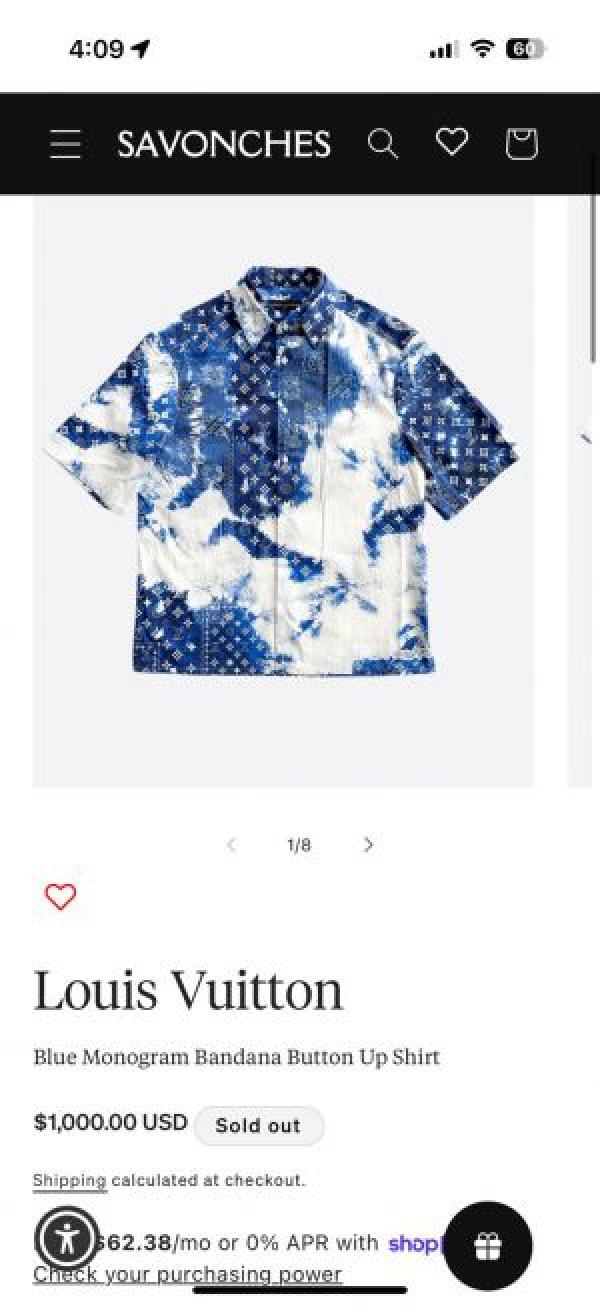Show the next product image
Screen dimensions: 600x1306
click(368, 845)
